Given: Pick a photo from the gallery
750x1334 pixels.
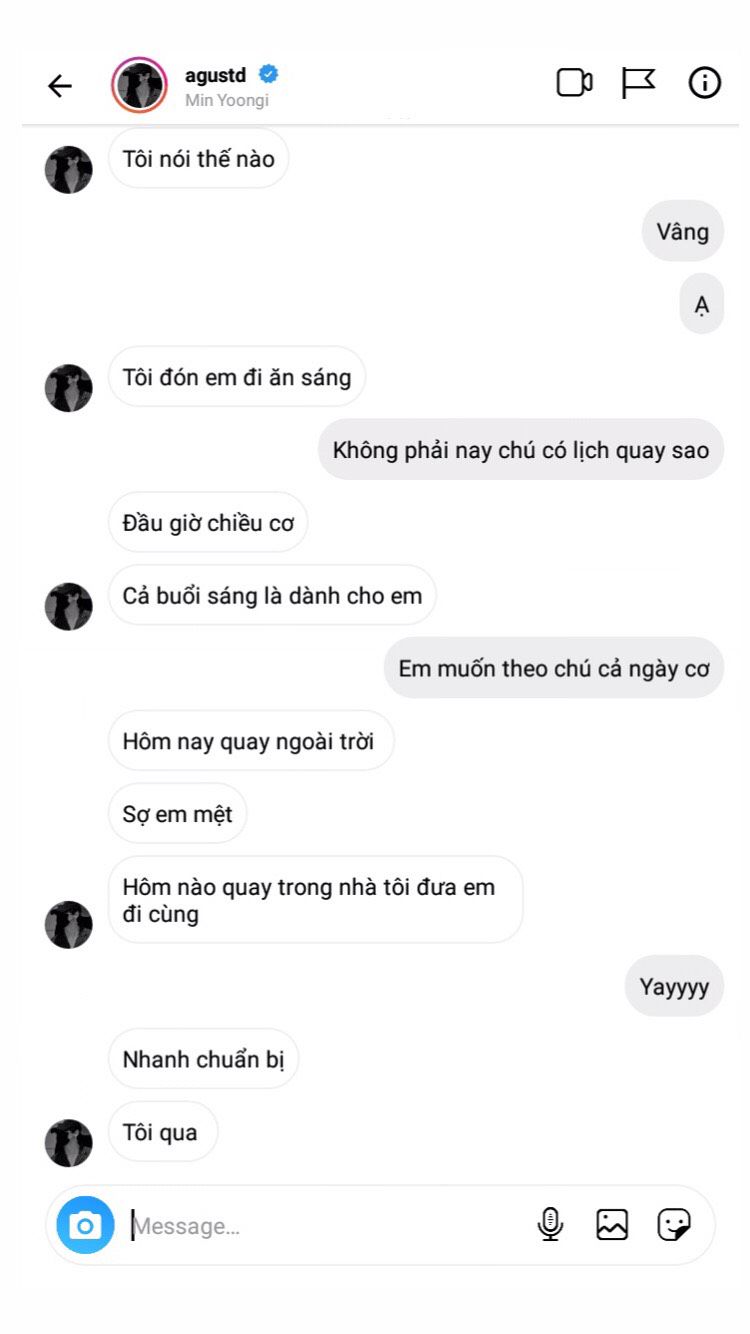Looking at the screenshot, I should point(612,1225).
